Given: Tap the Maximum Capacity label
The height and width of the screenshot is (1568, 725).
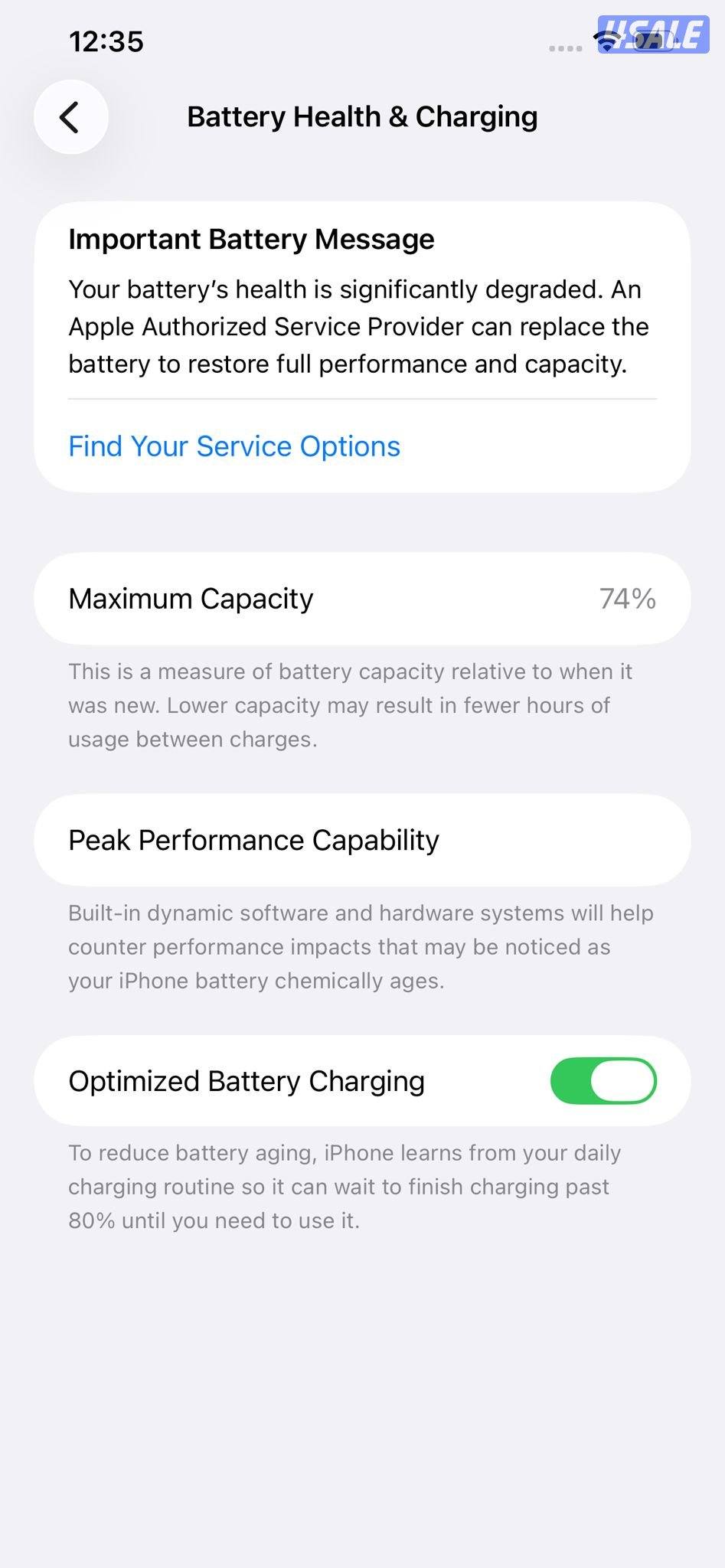Looking at the screenshot, I should pyautogui.click(x=191, y=598).
